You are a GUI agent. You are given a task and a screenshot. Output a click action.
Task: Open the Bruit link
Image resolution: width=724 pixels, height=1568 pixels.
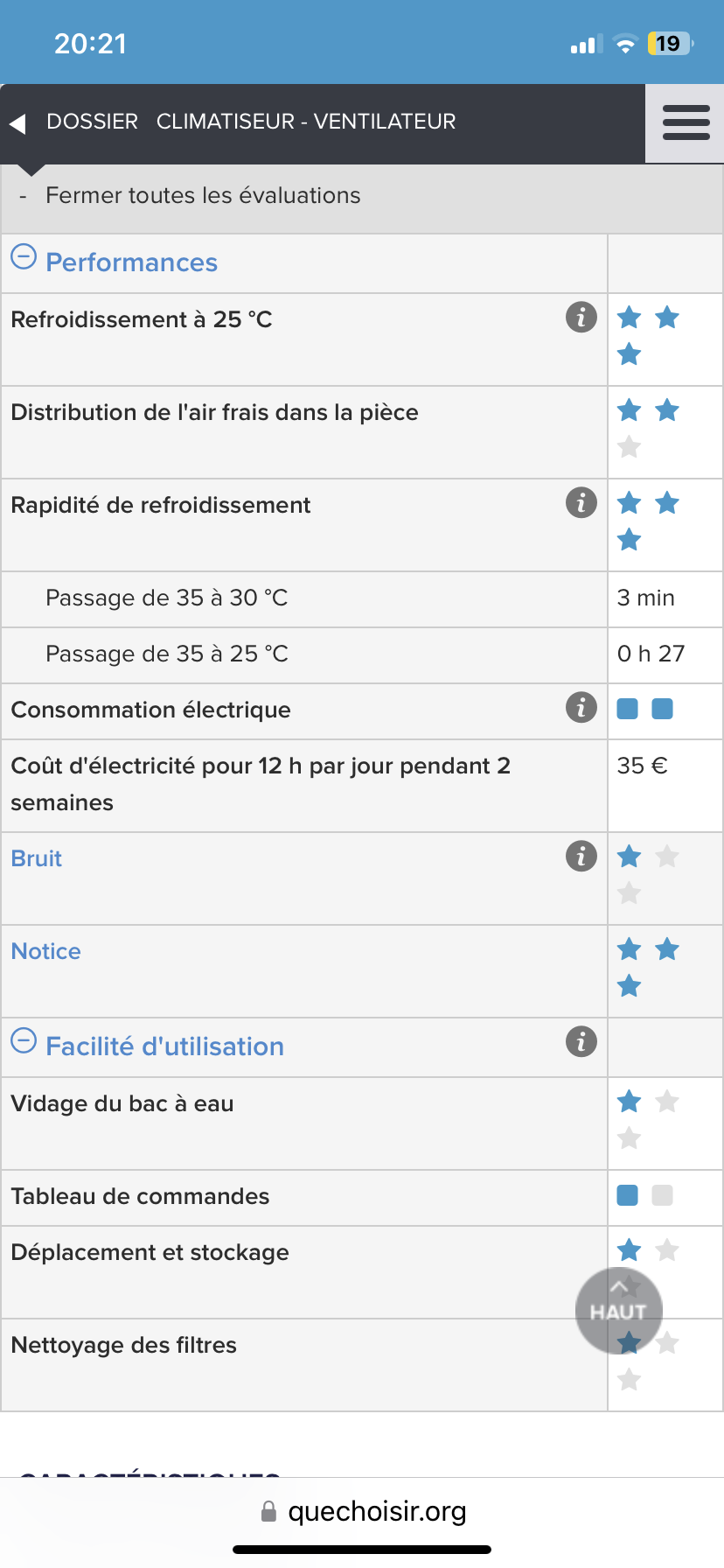click(37, 858)
